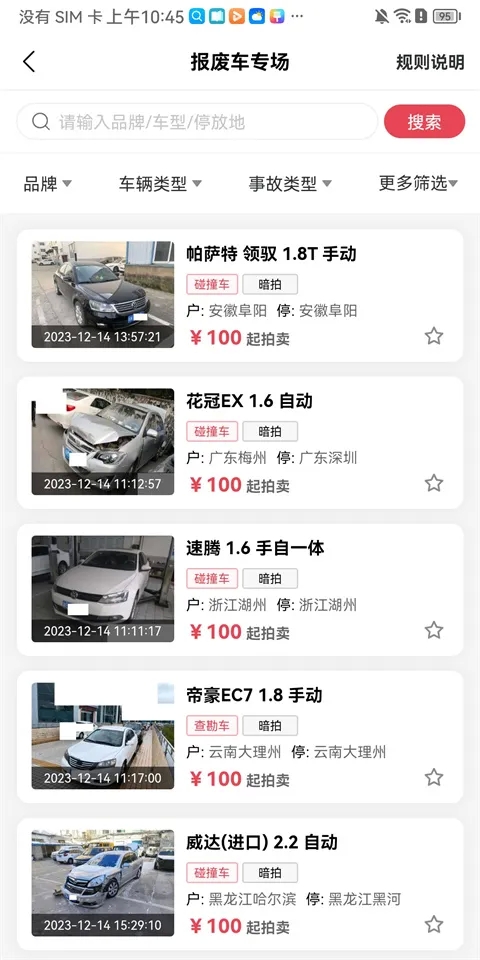Open 更多筛选 filter options
Viewport: 480px width, 960px height.
click(418, 183)
